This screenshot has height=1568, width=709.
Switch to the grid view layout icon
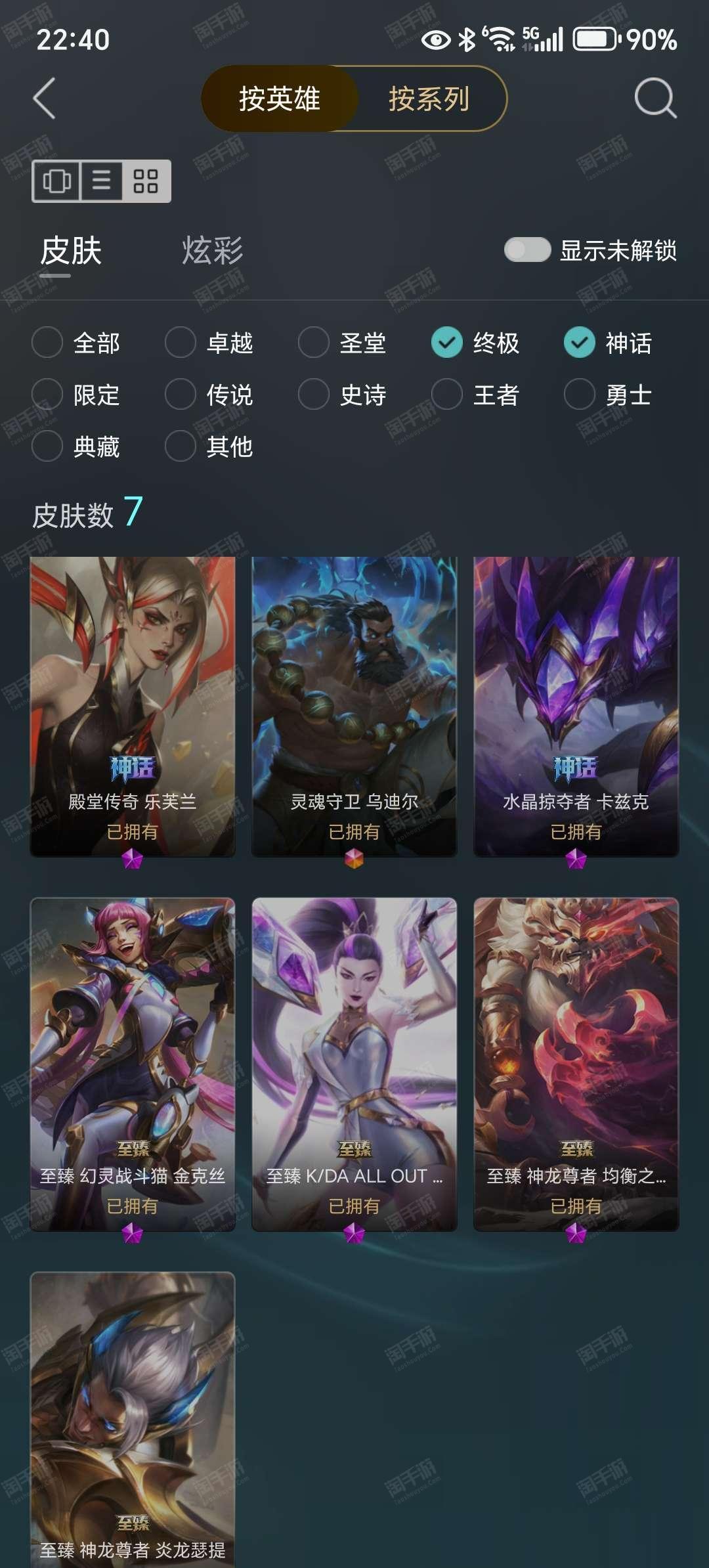pos(146,181)
